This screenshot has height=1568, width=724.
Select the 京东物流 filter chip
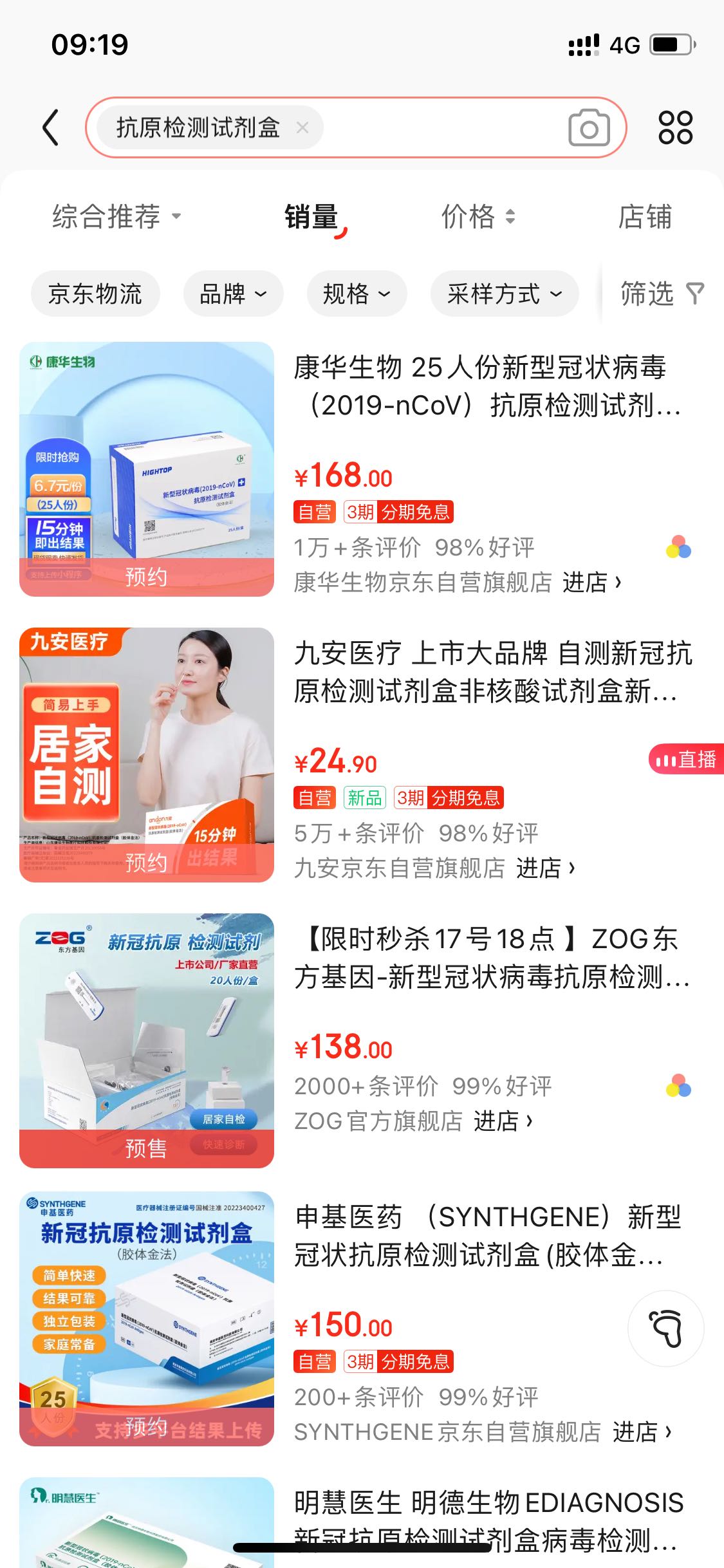pyautogui.click(x=95, y=294)
